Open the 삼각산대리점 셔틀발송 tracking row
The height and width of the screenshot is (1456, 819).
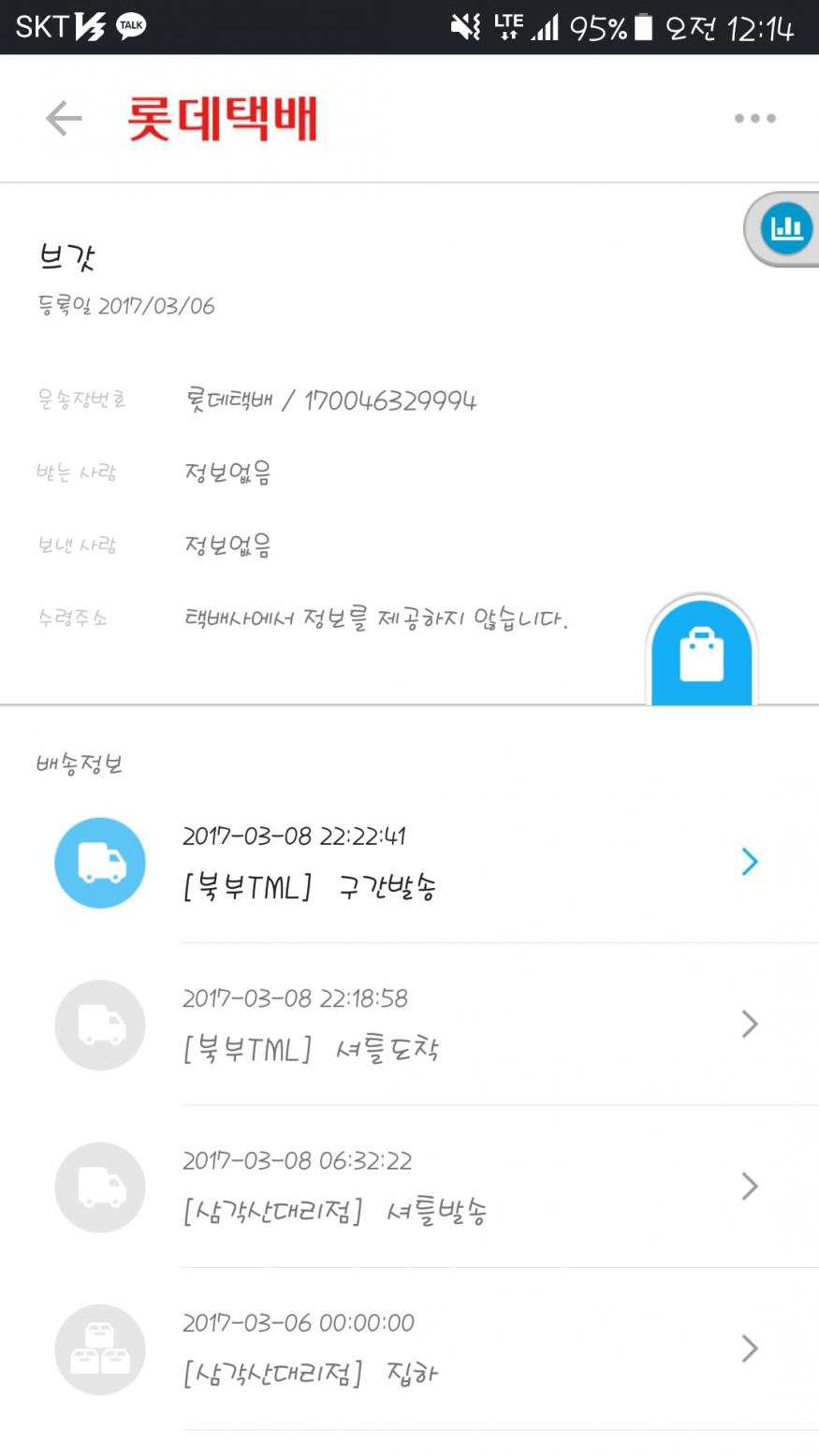click(x=468, y=1187)
